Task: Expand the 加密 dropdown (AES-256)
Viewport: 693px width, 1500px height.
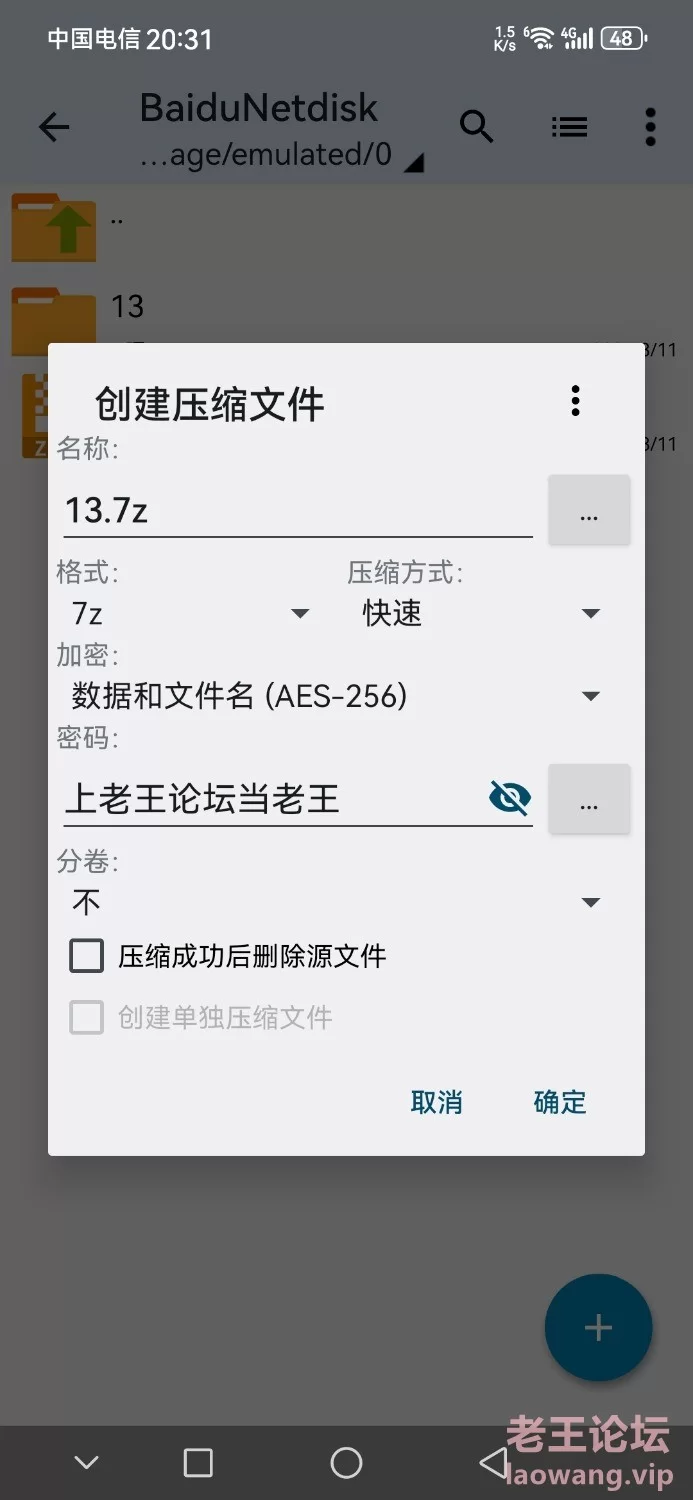Action: [336, 696]
